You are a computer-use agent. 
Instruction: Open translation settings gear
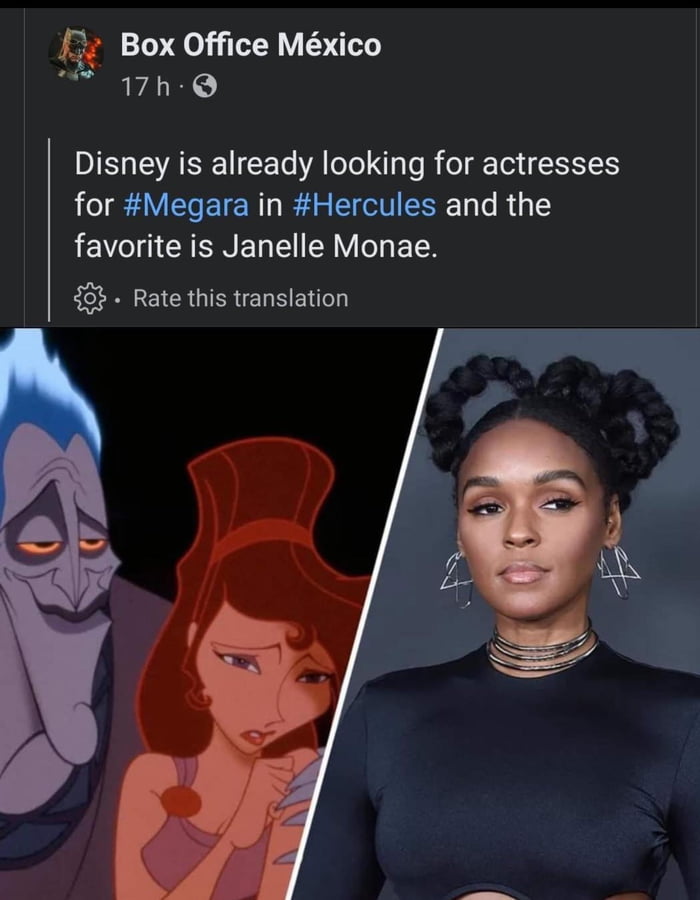click(x=90, y=298)
